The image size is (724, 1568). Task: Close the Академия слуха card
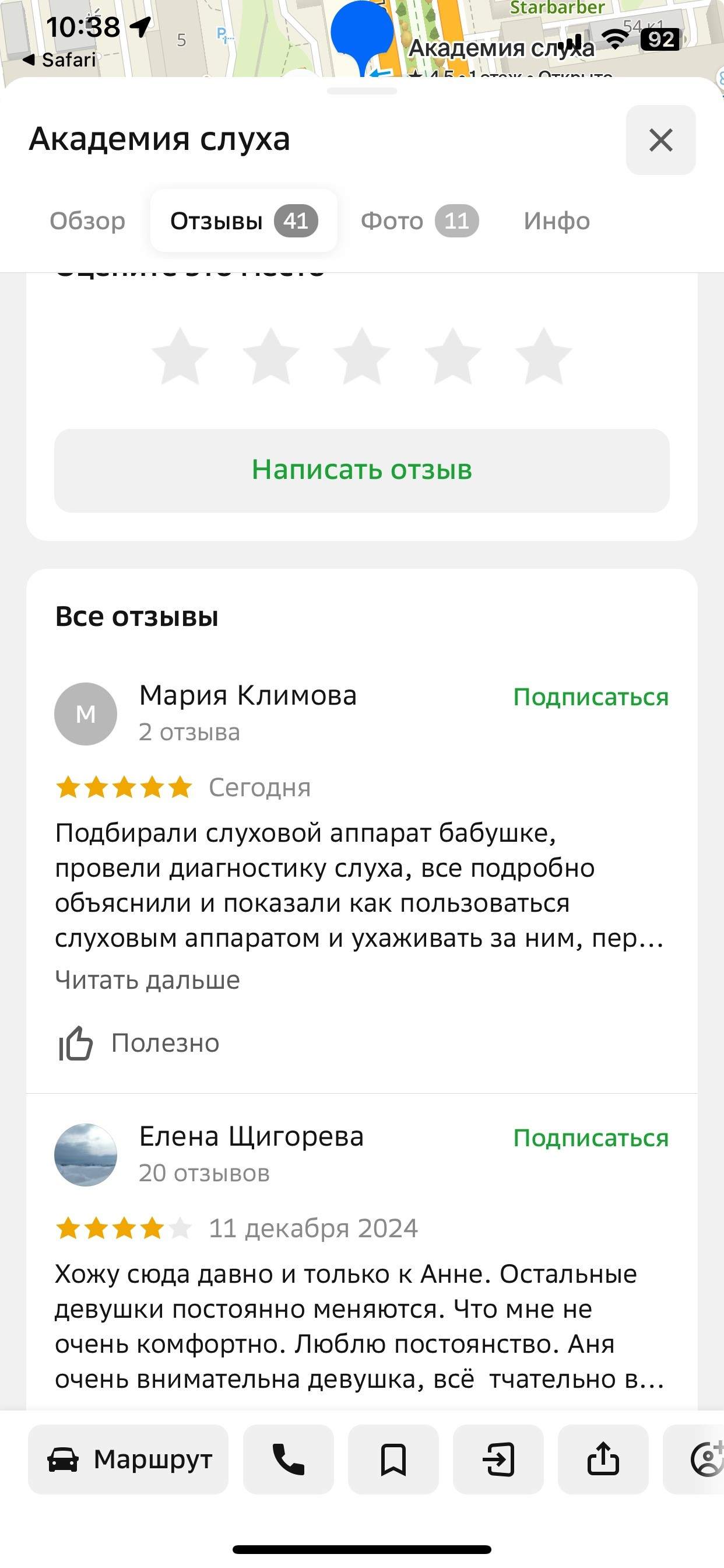point(660,140)
